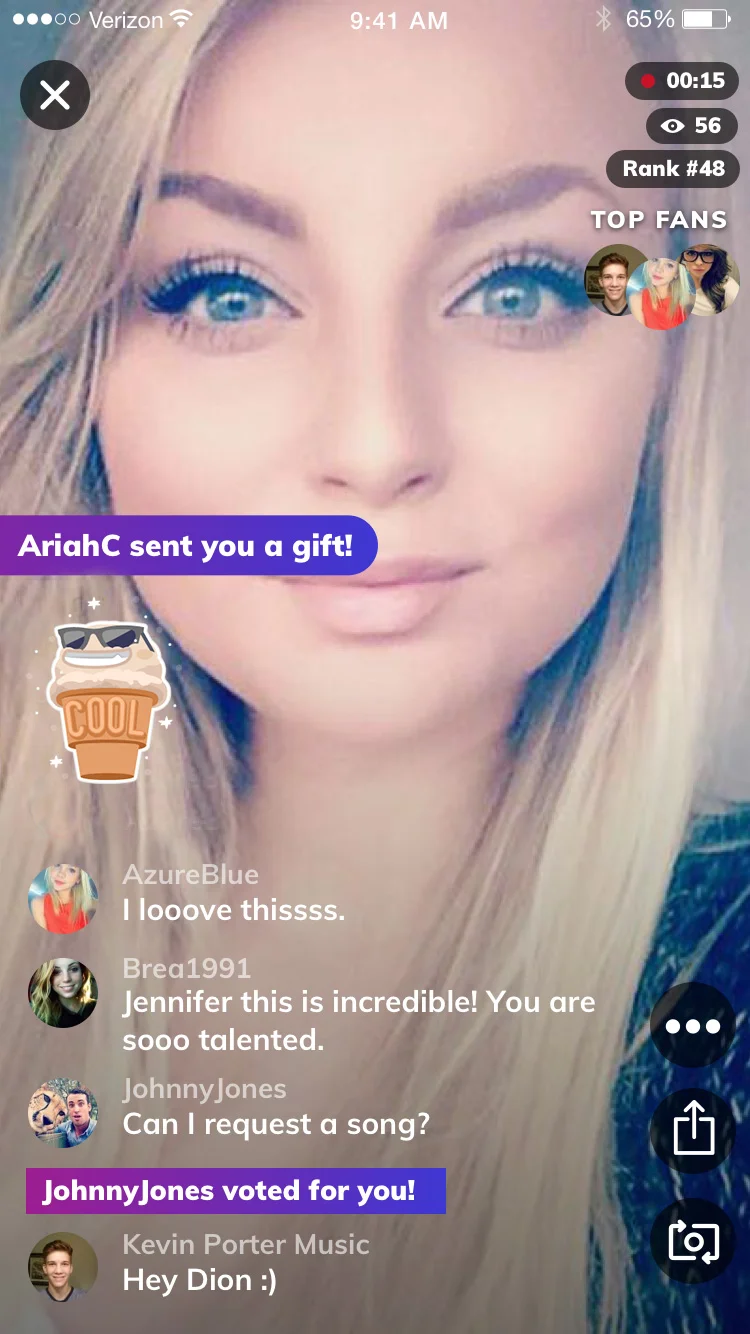Open the Rank #48 badge
The width and height of the screenshot is (750, 1334).
tap(673, 169)
